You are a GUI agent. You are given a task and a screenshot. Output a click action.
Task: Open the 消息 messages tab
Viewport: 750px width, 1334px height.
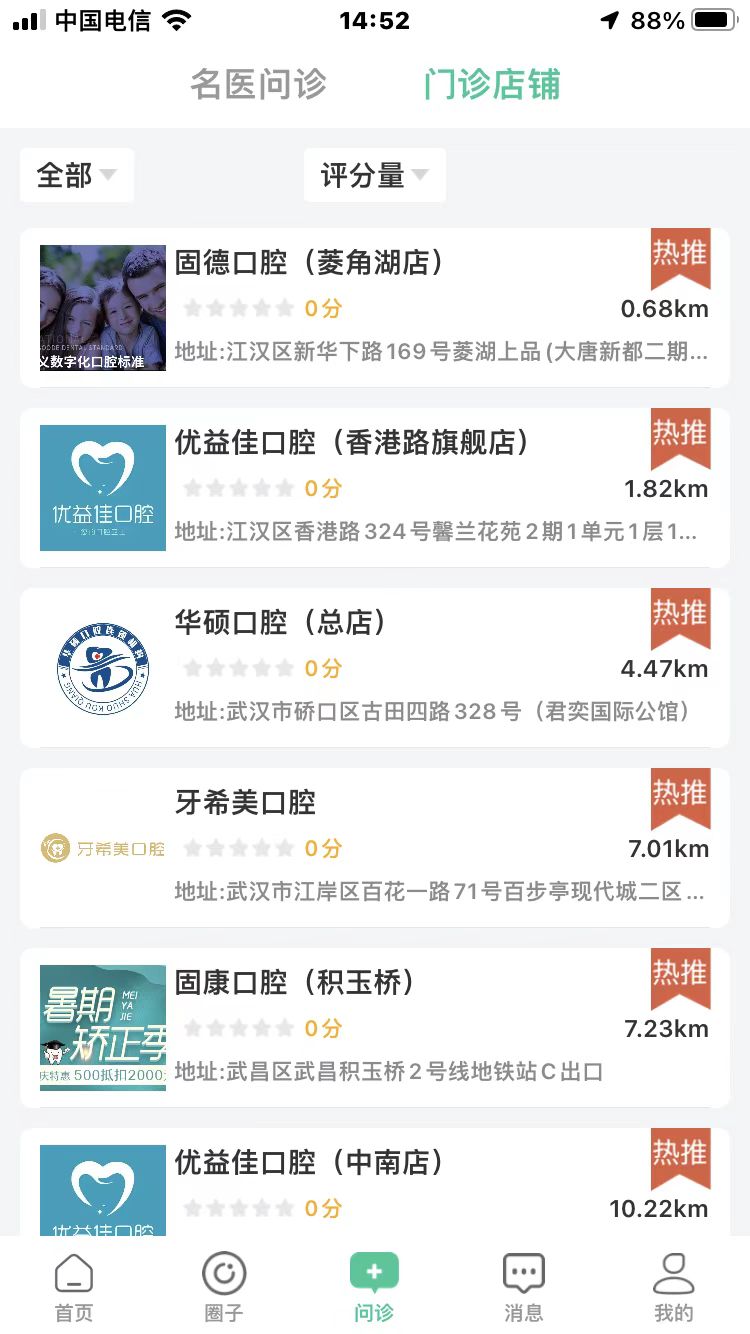pos(523,1288)
